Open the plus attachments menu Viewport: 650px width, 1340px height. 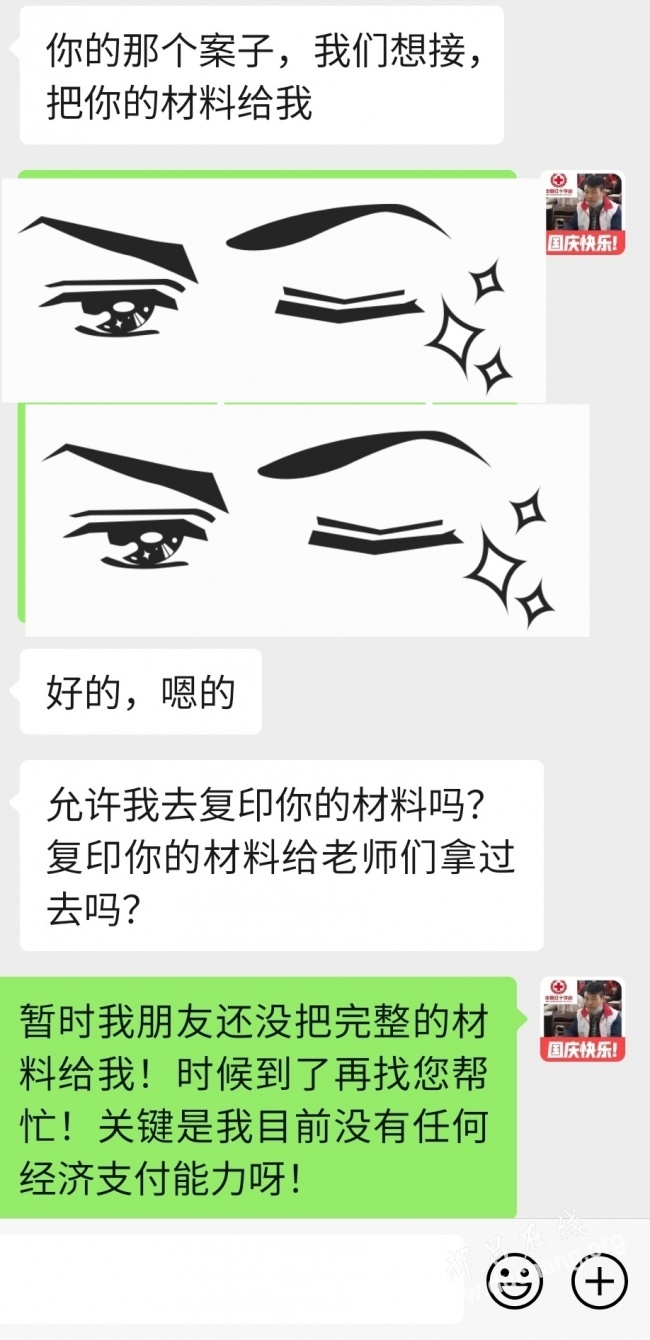coord(598,1281)
